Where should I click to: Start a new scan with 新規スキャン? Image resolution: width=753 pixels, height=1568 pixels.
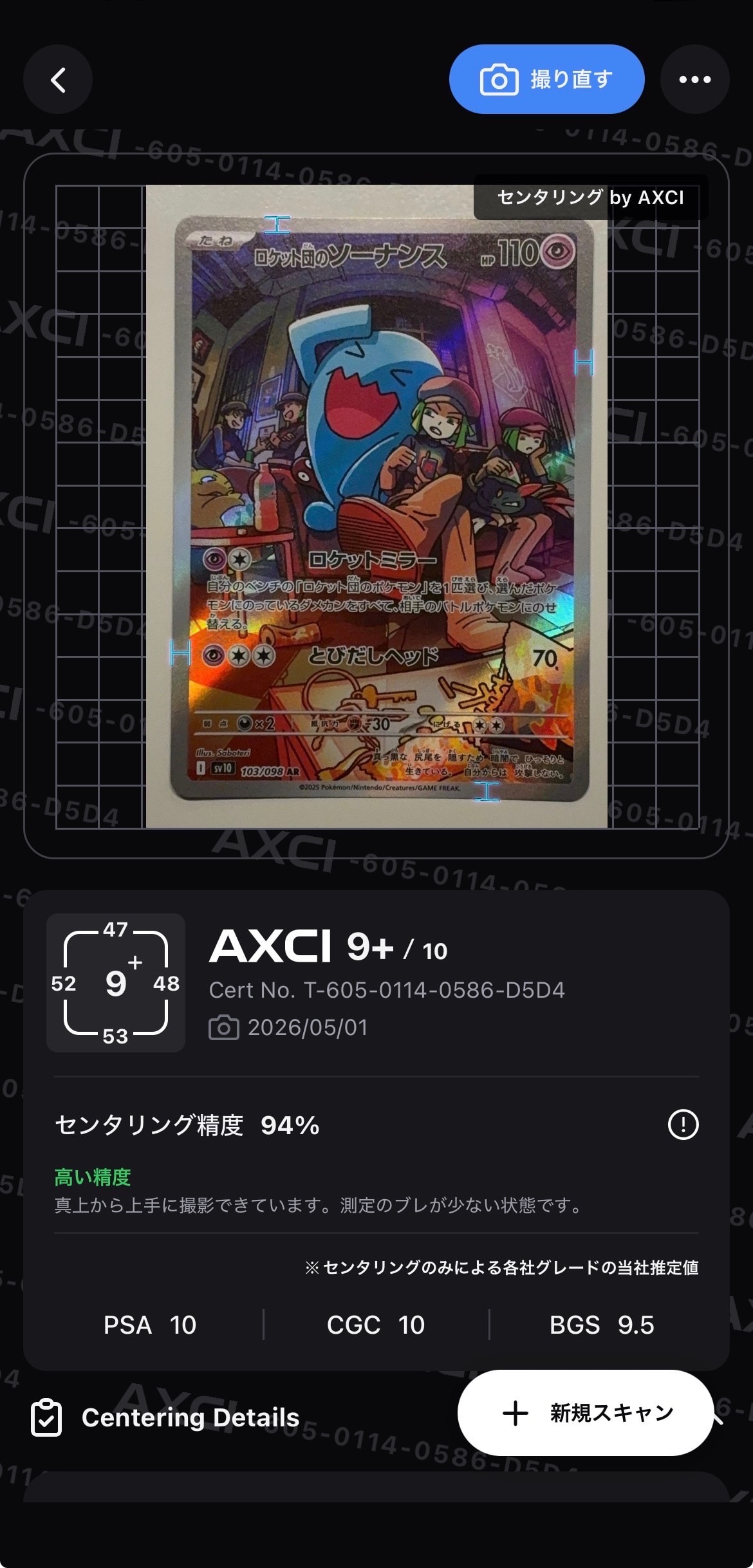pyautogui.click(x=586, y=1413)
